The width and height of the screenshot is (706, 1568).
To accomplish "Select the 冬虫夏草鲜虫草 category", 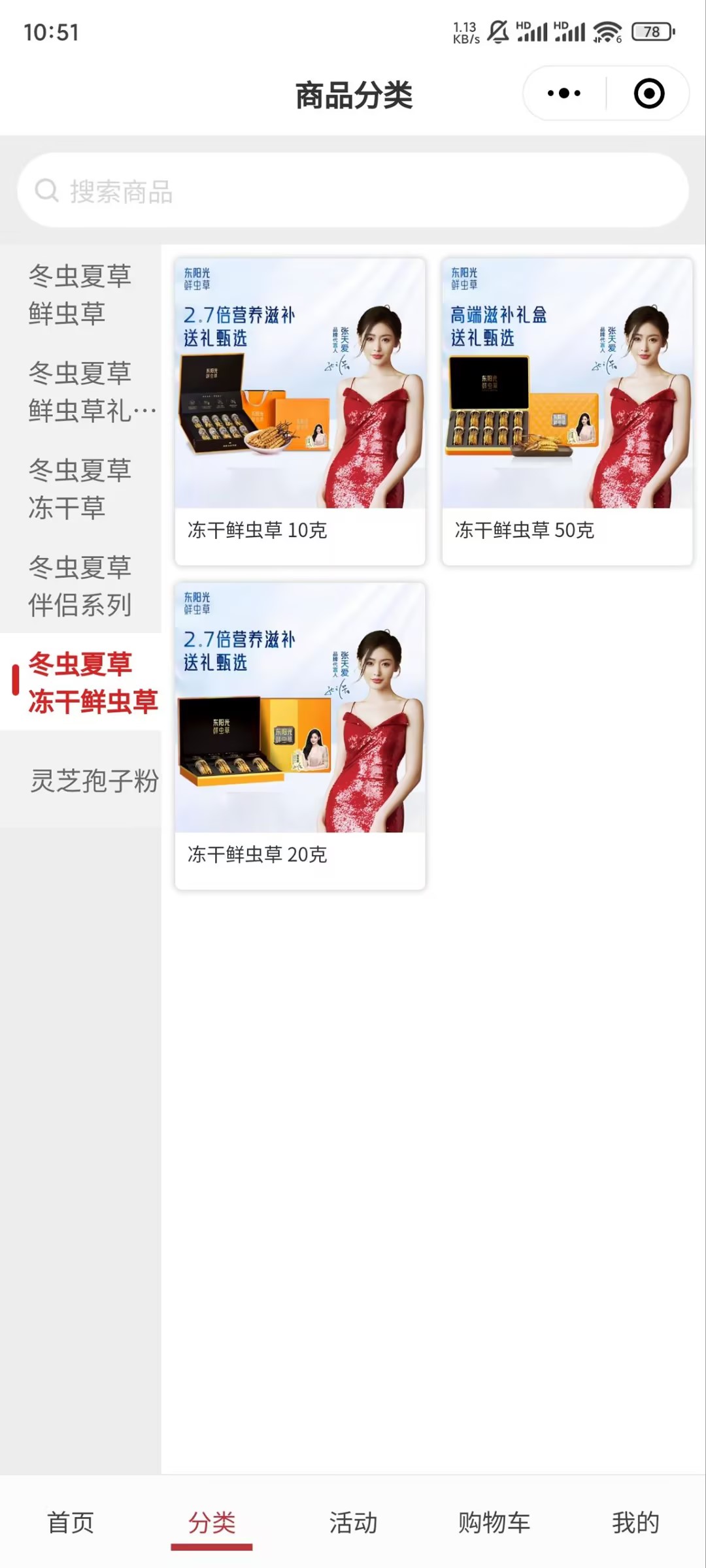I will pyautogui.click(x=80, y=295).
